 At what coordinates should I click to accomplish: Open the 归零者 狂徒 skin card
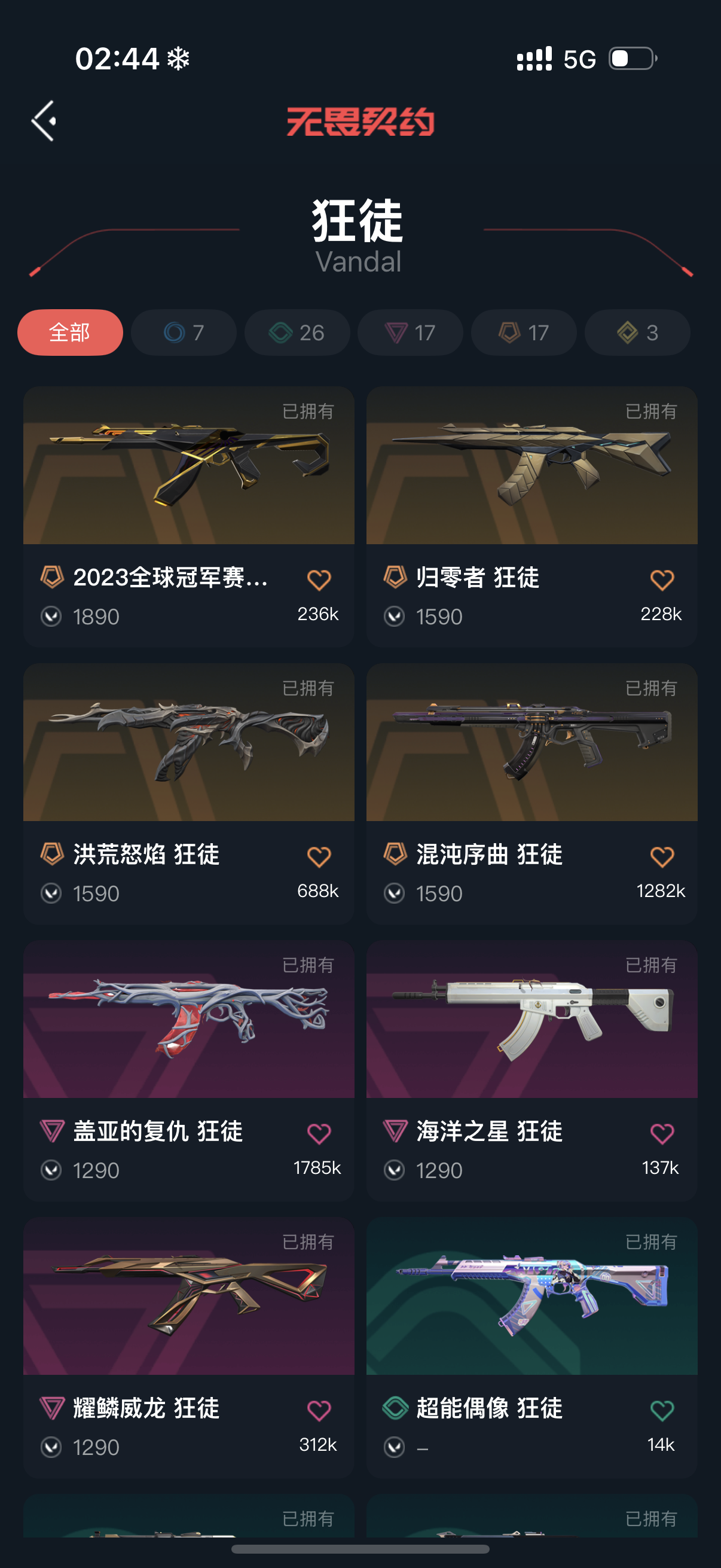pyautogui.click(x=531, y=517)
